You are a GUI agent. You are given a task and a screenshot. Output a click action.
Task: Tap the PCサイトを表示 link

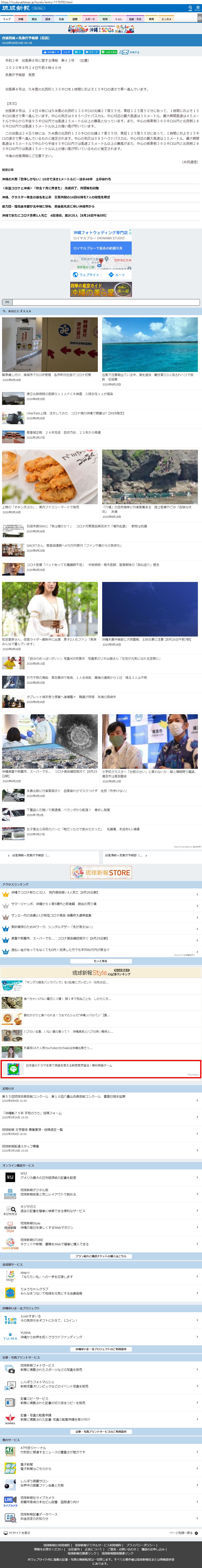(18, 1533)
